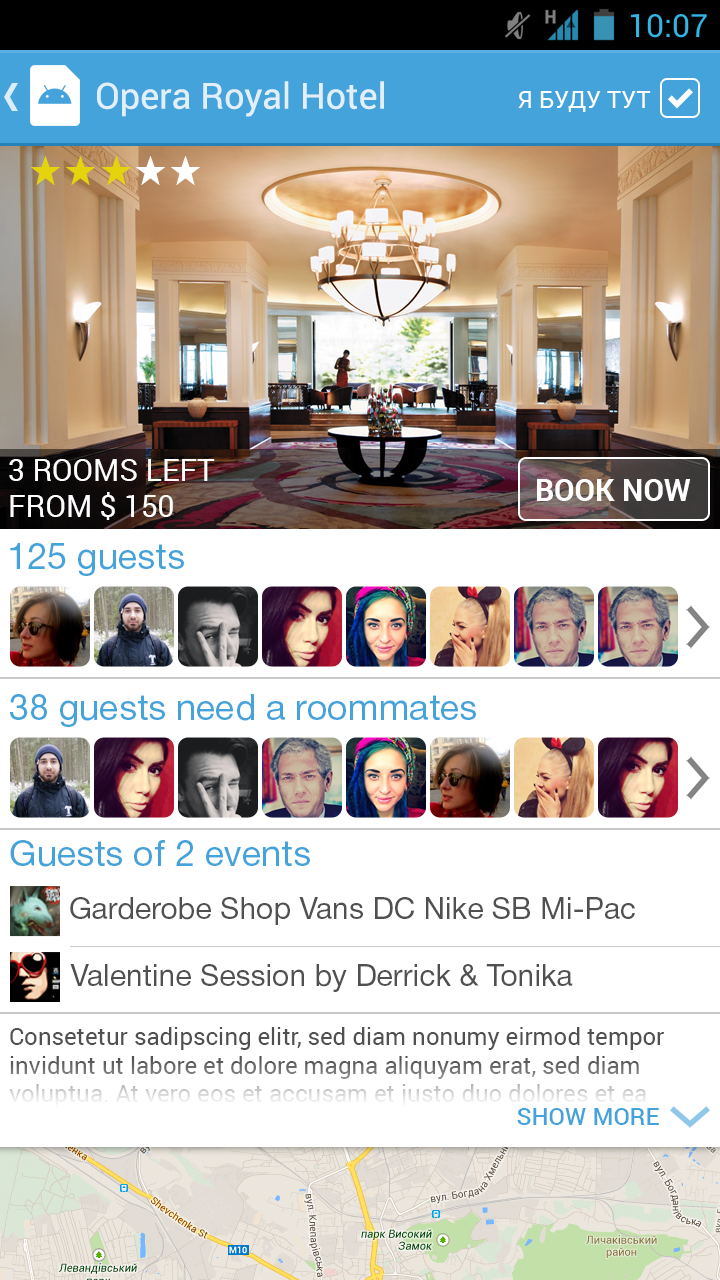Viewport: 720px width, 1280px height.
Task: View all guests needing roommates via arrow
Action: point(697,778)
